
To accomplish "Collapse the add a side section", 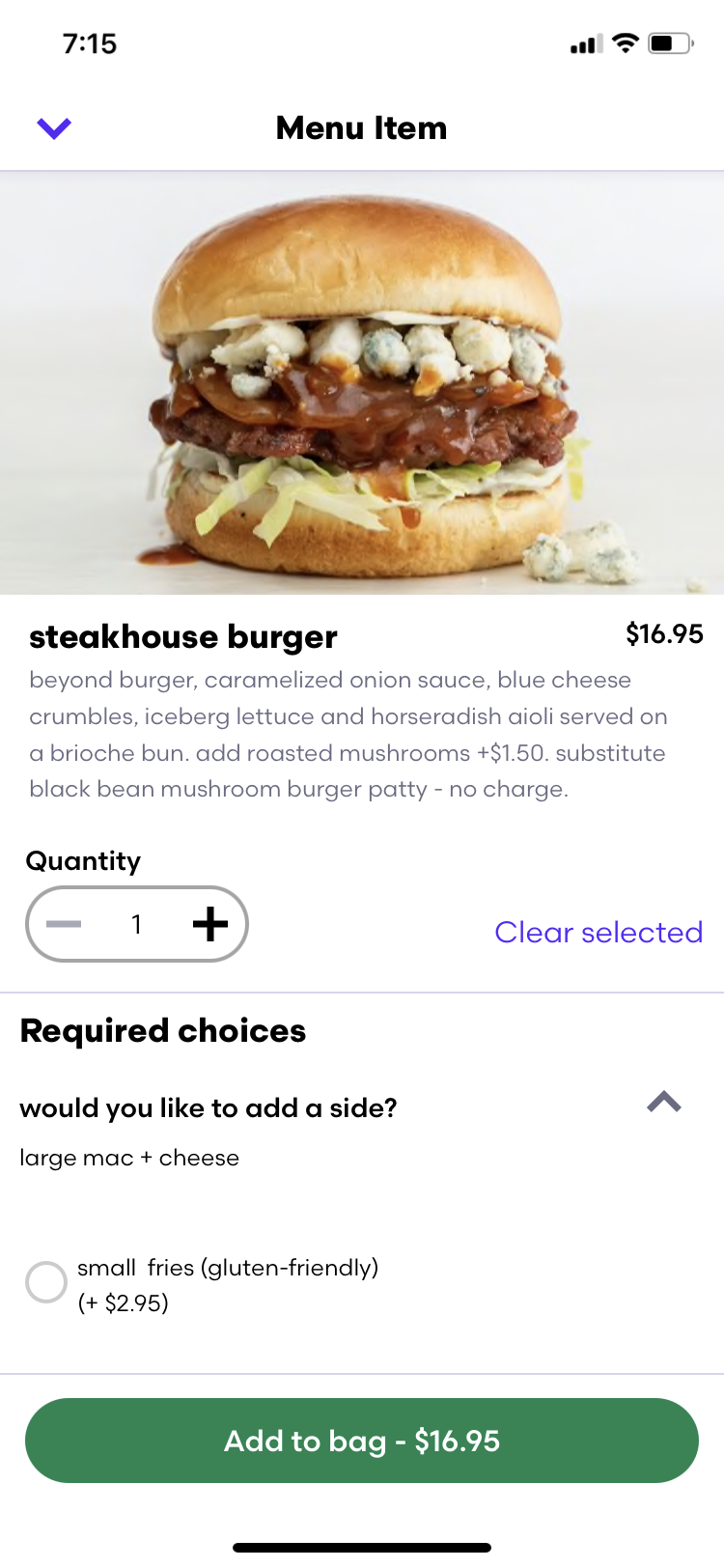I will click(664, 1103).
